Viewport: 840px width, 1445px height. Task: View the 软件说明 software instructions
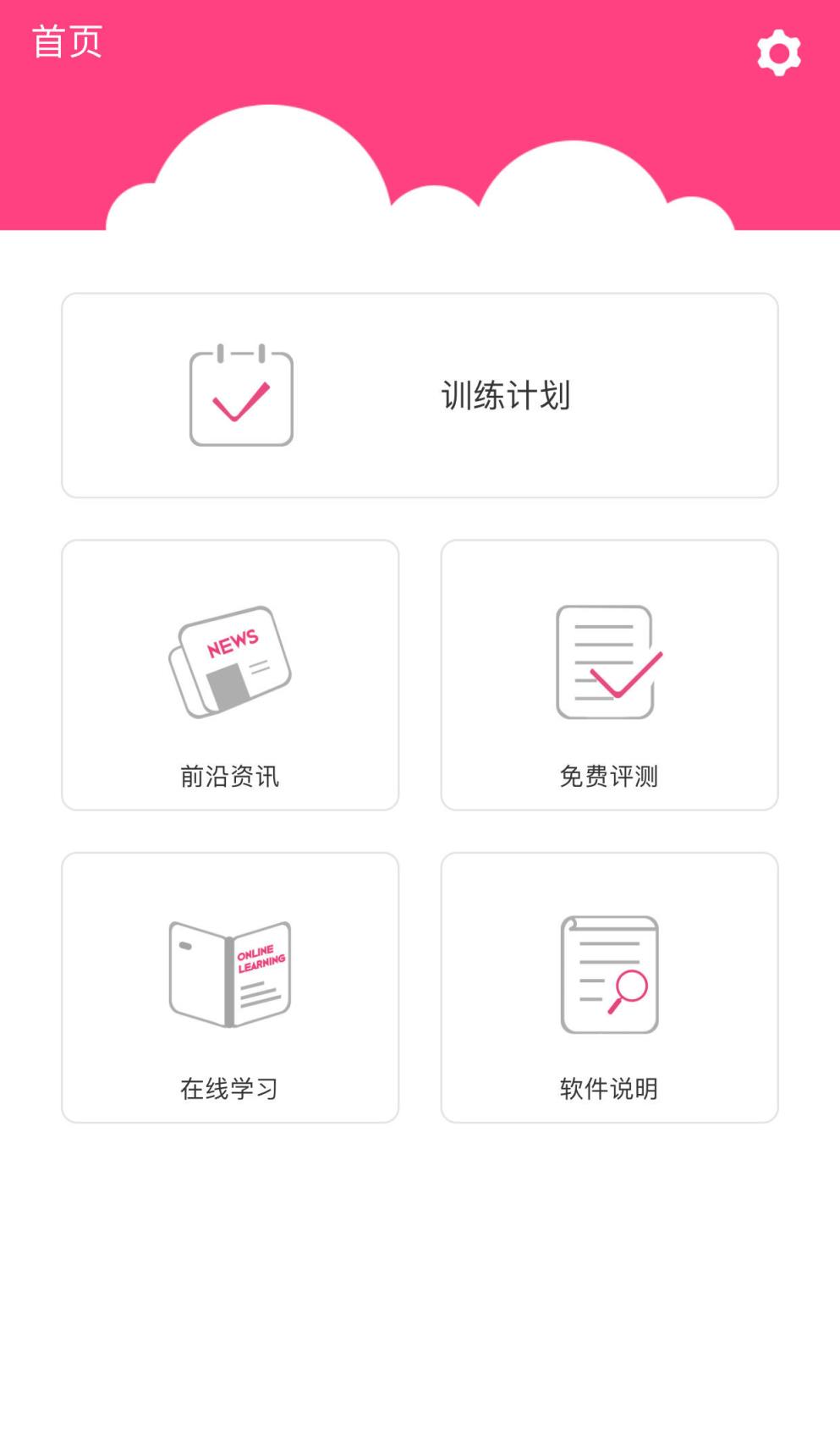[x=609, y=987]
